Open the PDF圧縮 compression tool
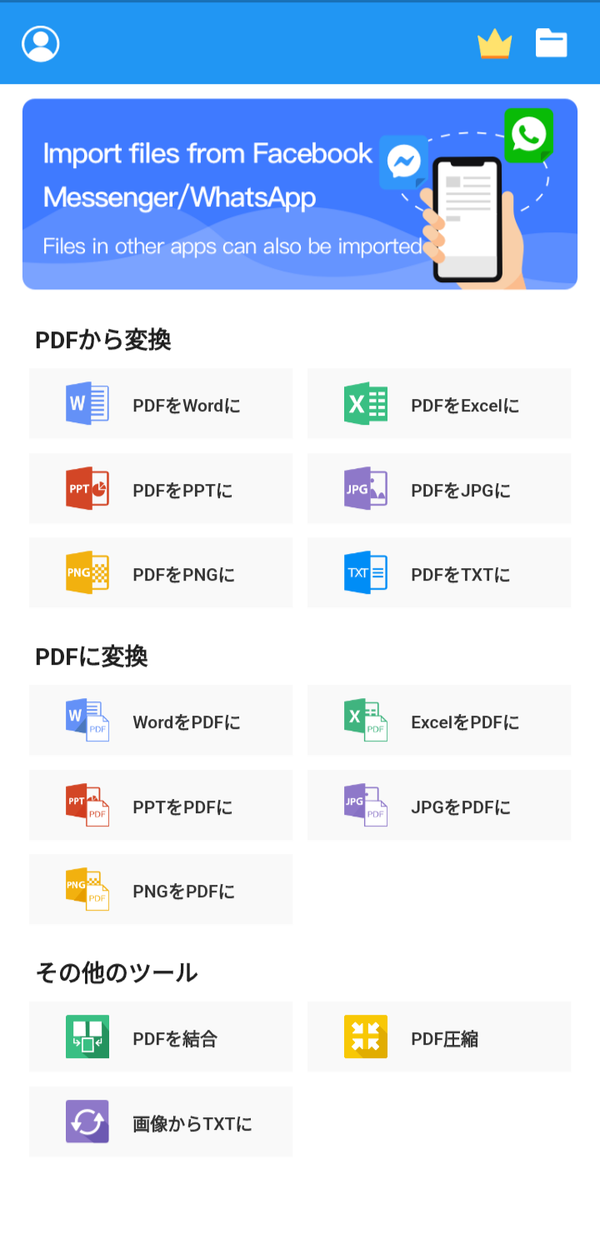 (439, 1037)
